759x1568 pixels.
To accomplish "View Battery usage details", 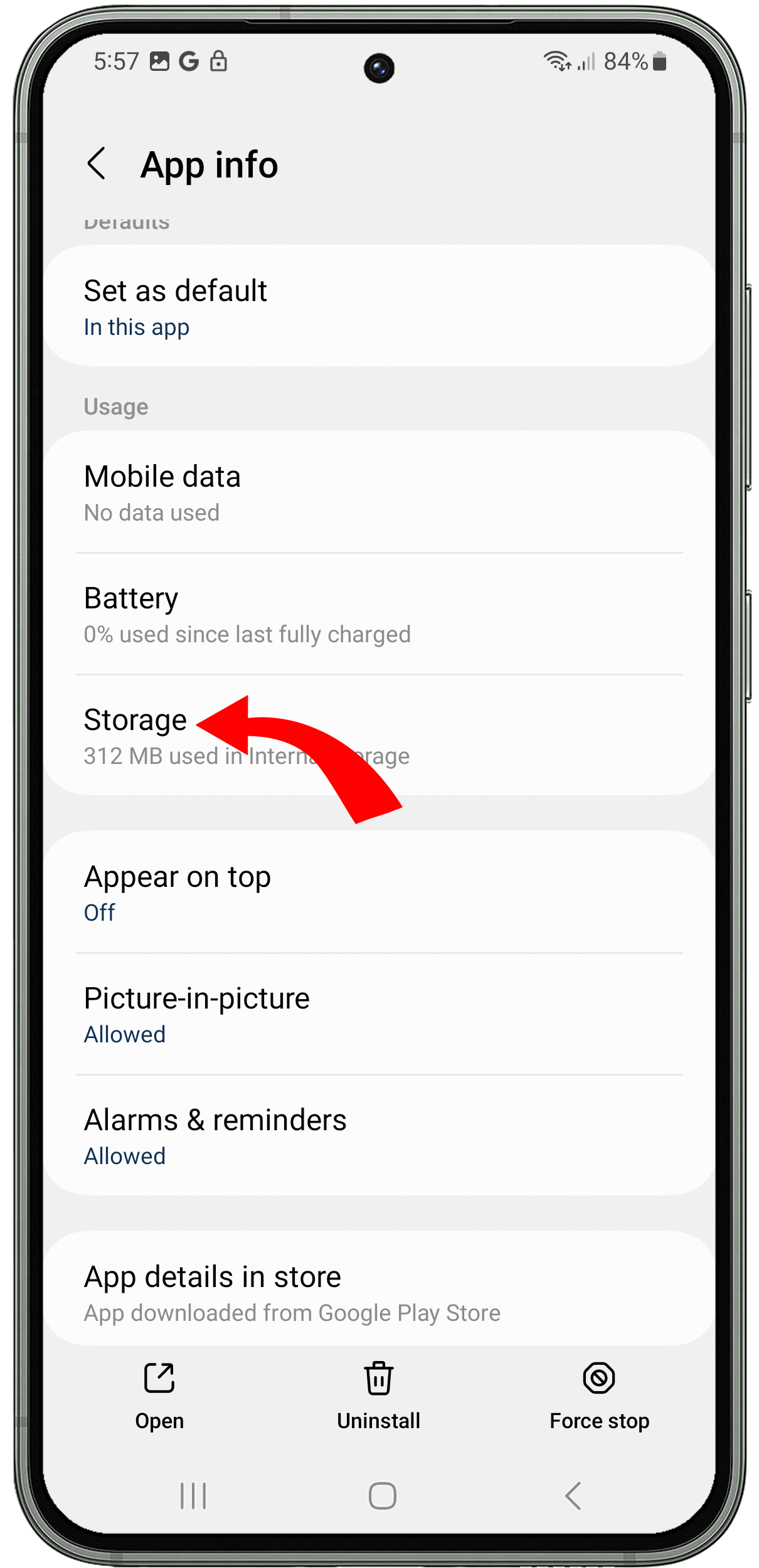I will click(379, 614).
